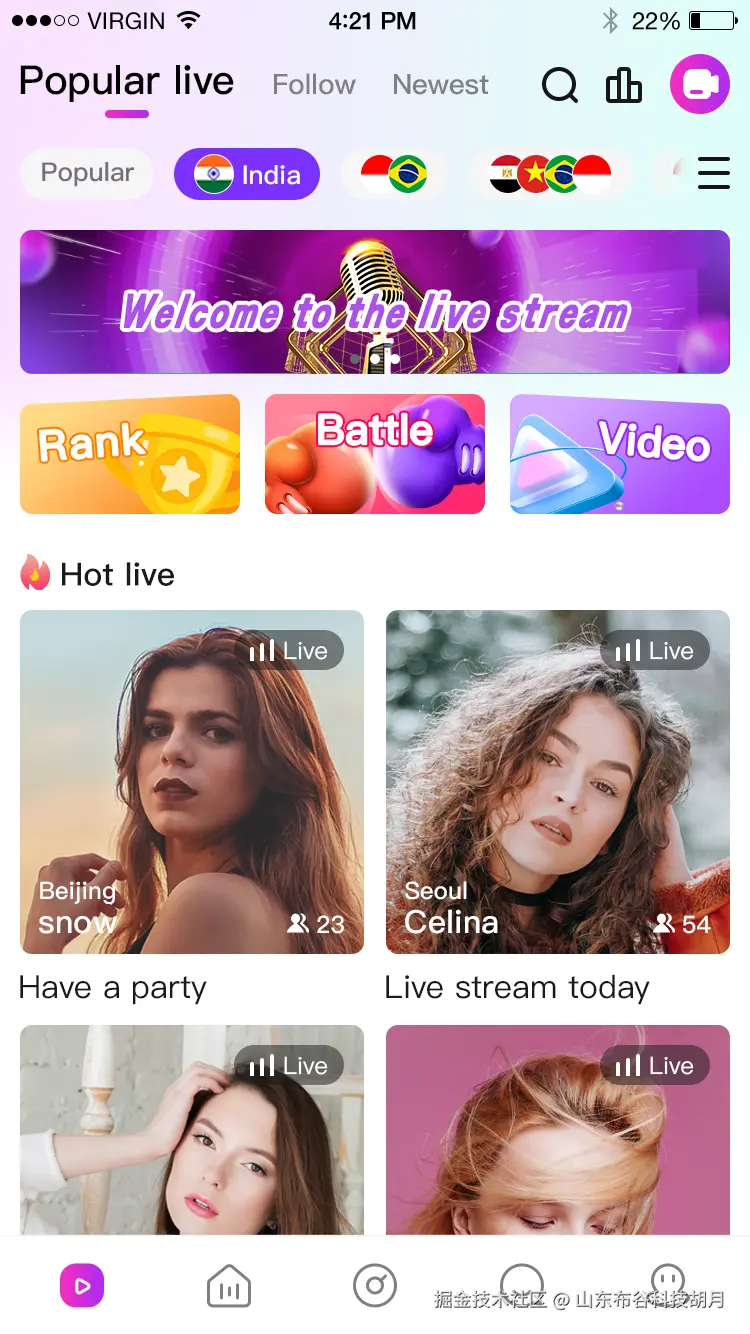Switch to the Newest tab
This screenshot has height=1334, width=750.
(x=440, y=85)
